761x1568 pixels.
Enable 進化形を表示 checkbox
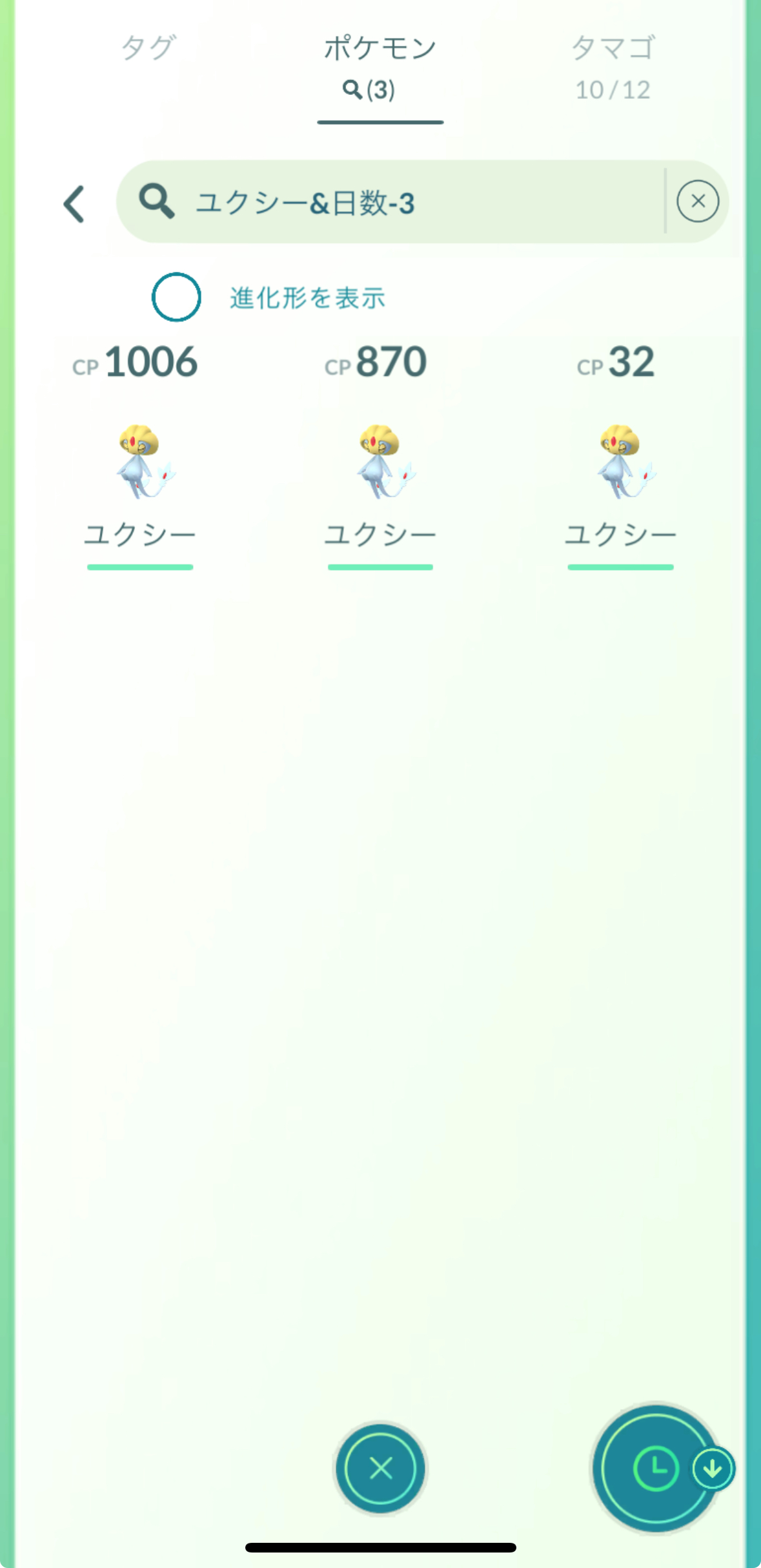pyautogui.click(x=176, y=298)
